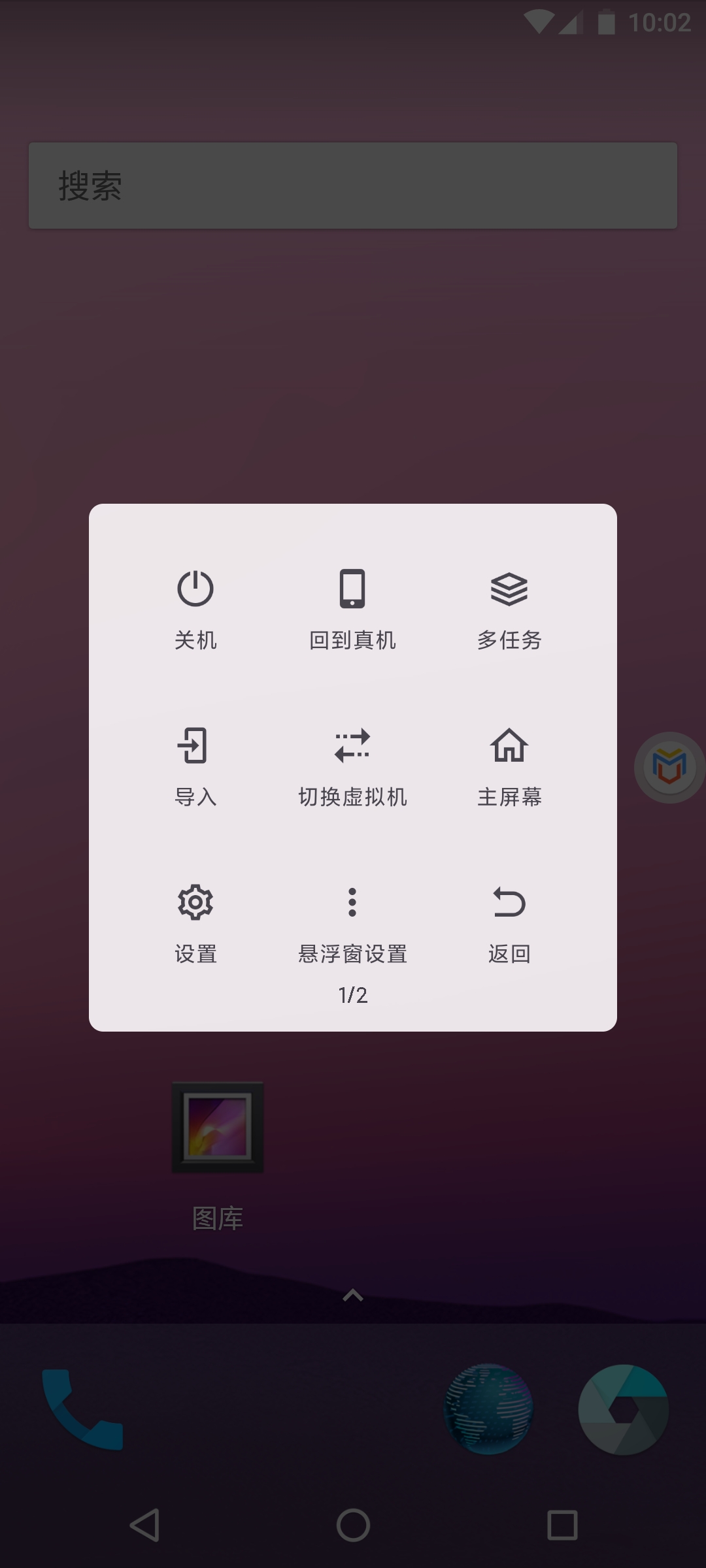Image resolution: width=706 pixels, height=1568 pixels.
Task: Tap the 搜索 search box
Action: [x=353, y=186]
